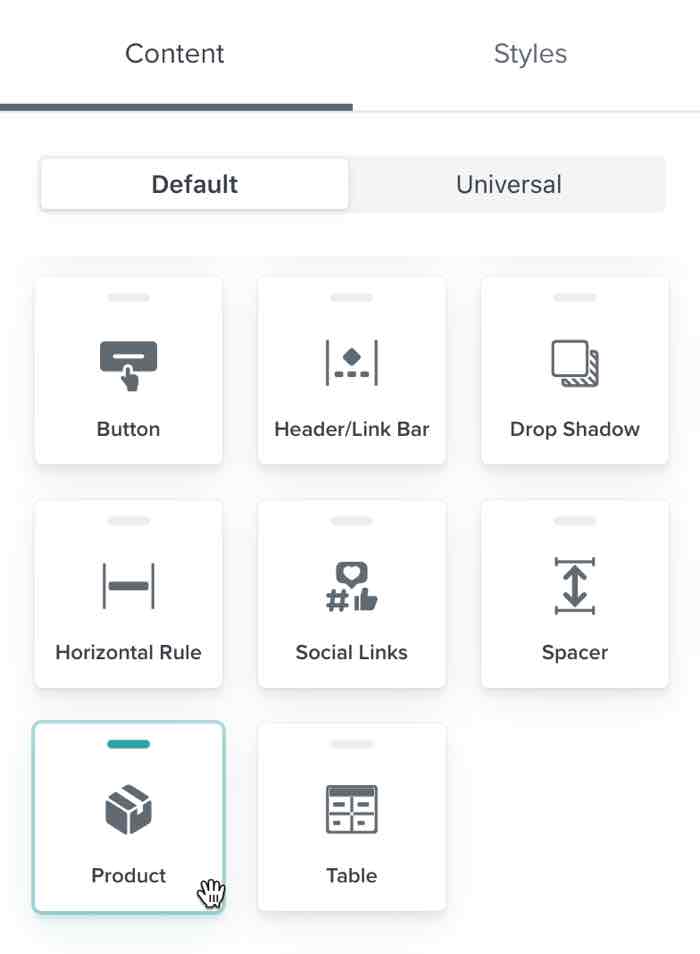This screenshot has width=700, height=954.
Task: Choose the Header/Link Bar block
Action: [352, 371]
